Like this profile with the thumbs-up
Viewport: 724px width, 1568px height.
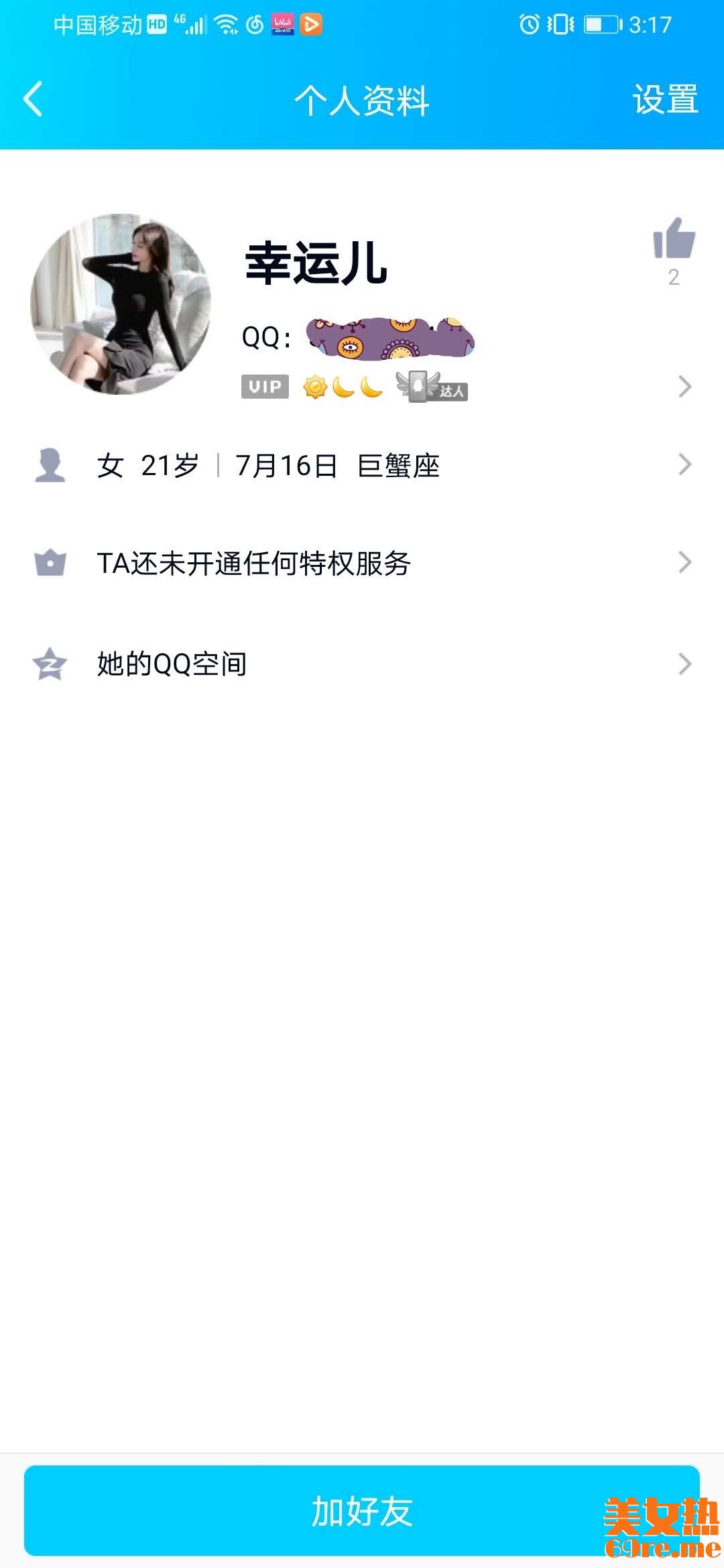(x=674, y=239)
